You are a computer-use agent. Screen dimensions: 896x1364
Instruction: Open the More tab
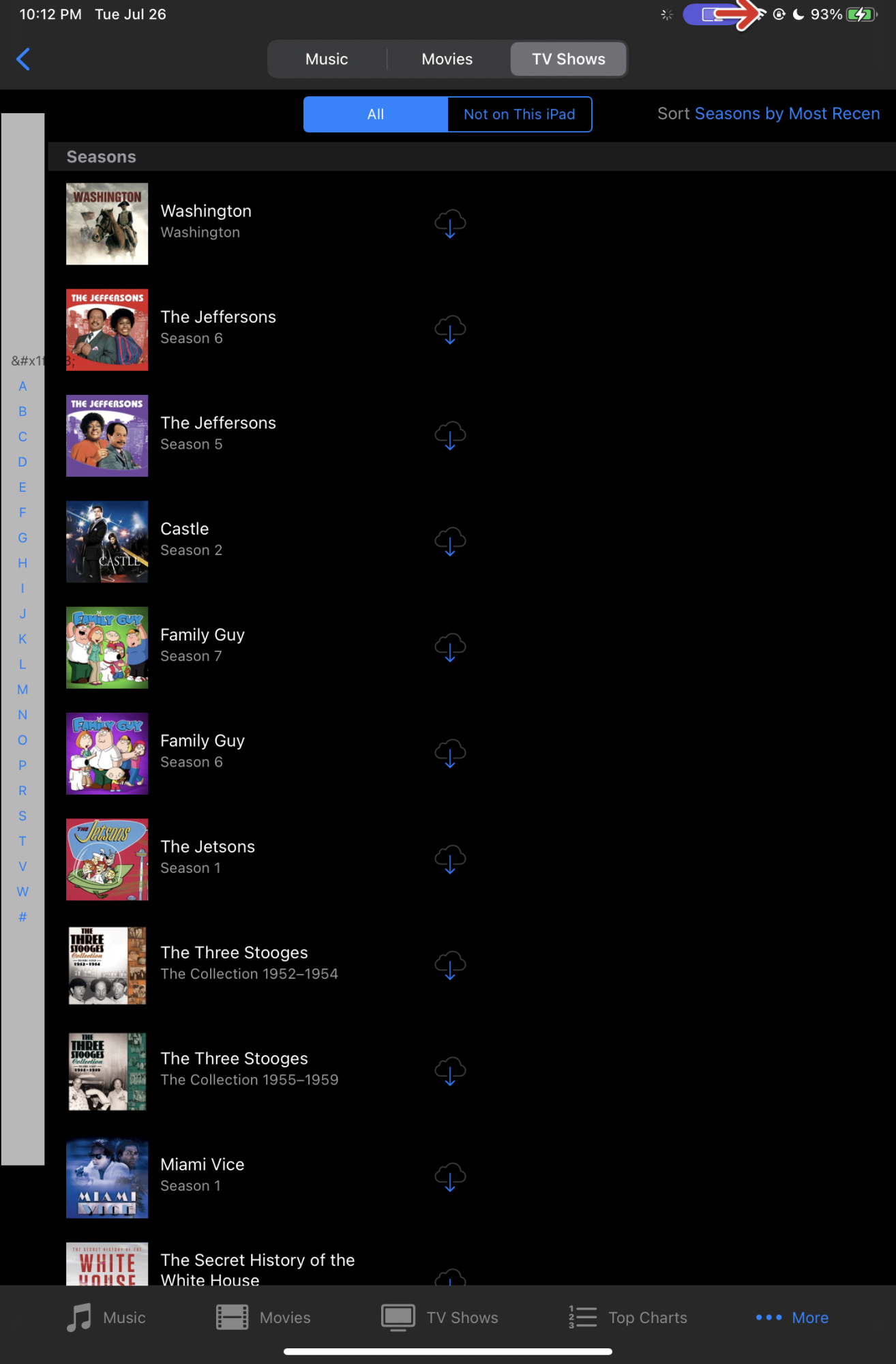792,1318
